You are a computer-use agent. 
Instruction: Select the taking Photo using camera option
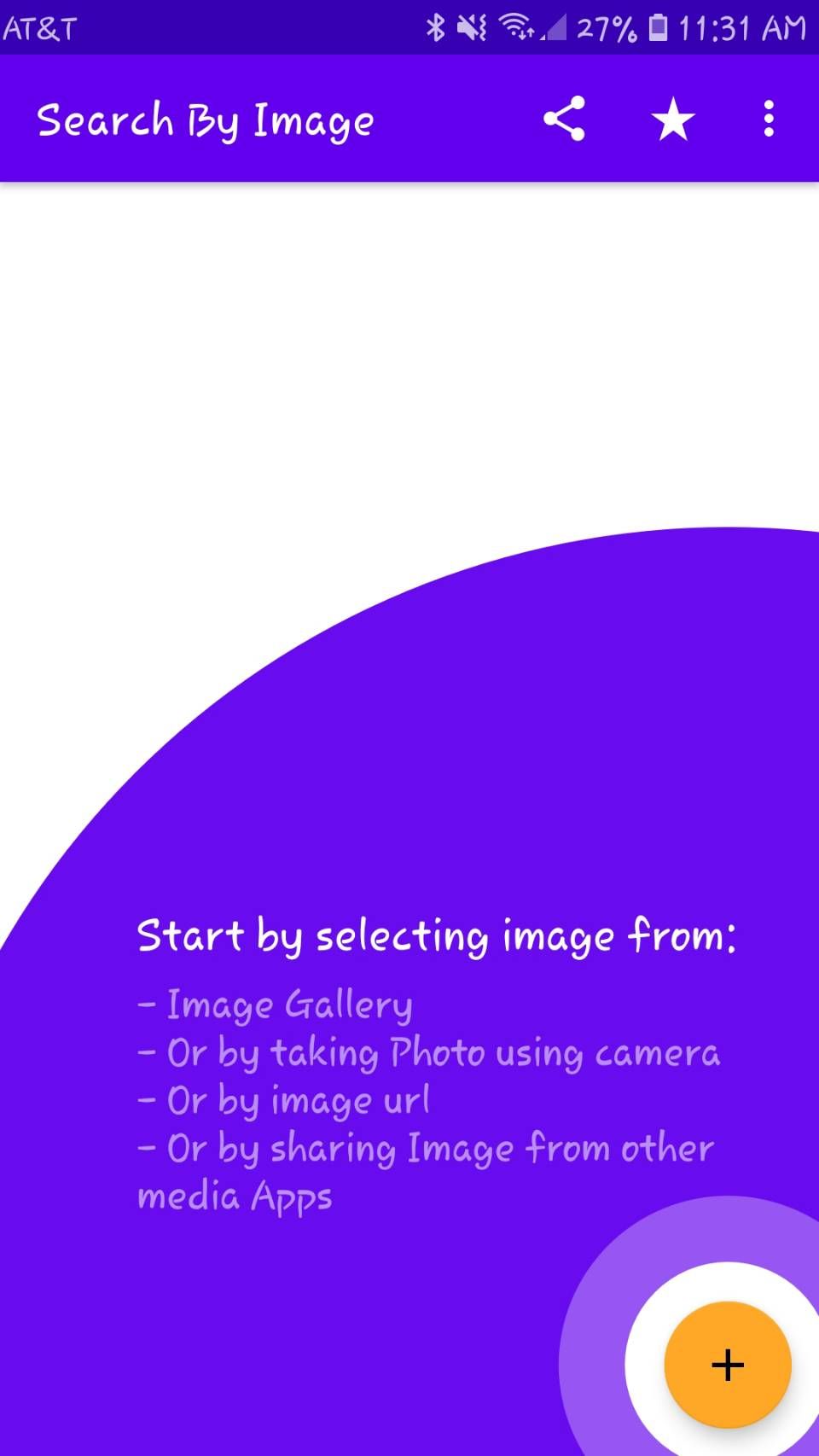coord(431,1053)
